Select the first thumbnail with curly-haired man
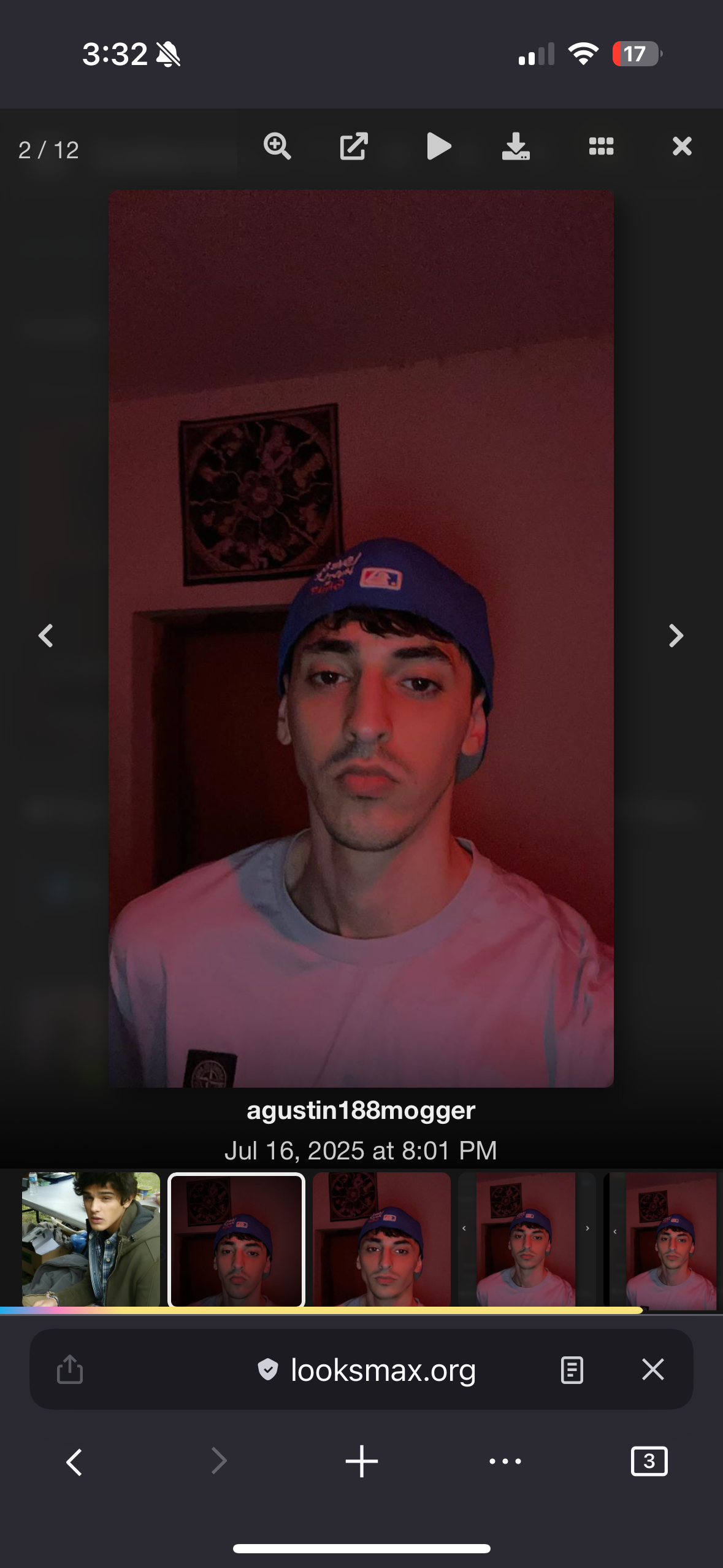723x1568 pixels. [91, 1239]
